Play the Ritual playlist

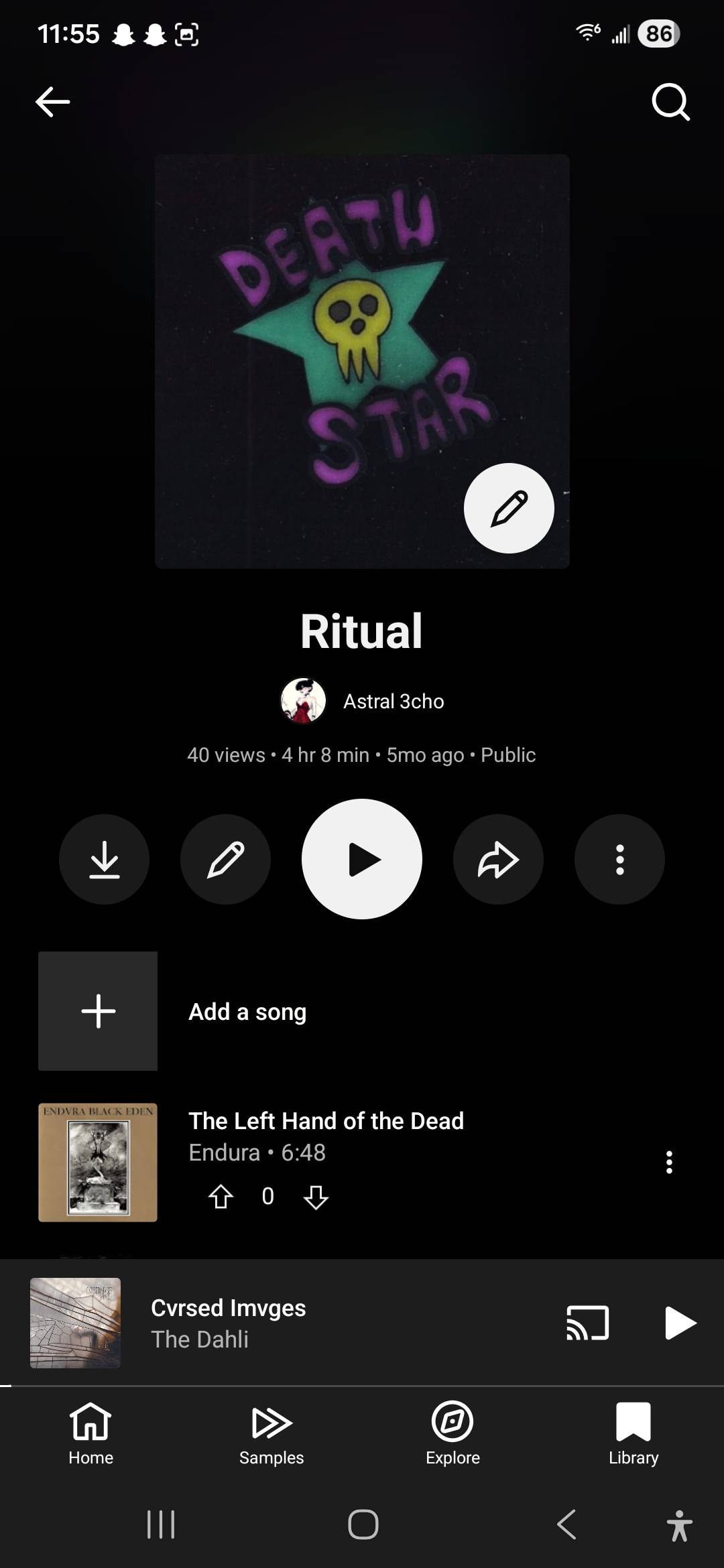pos(362,859)
